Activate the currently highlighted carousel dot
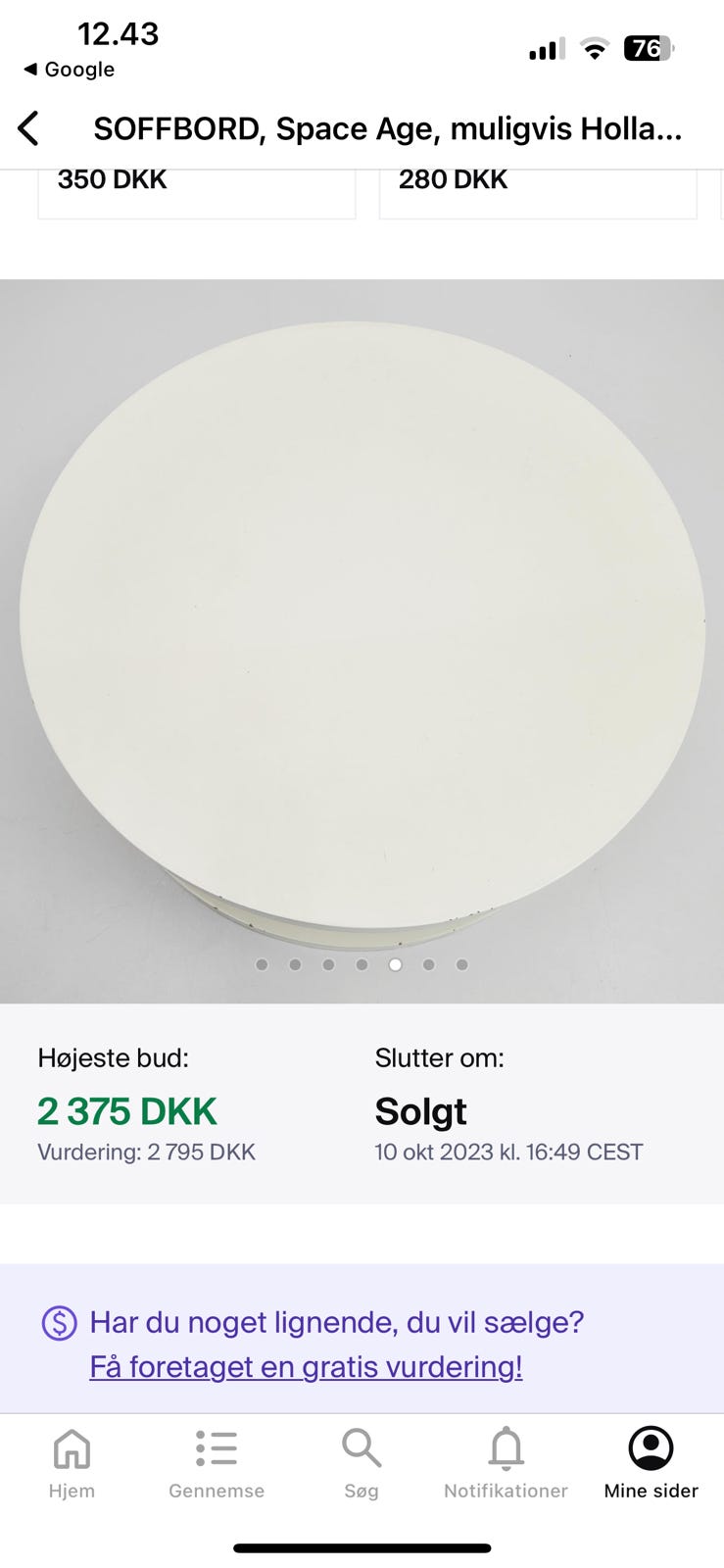This screenshot has height=1568, width=724. point(395,964)
